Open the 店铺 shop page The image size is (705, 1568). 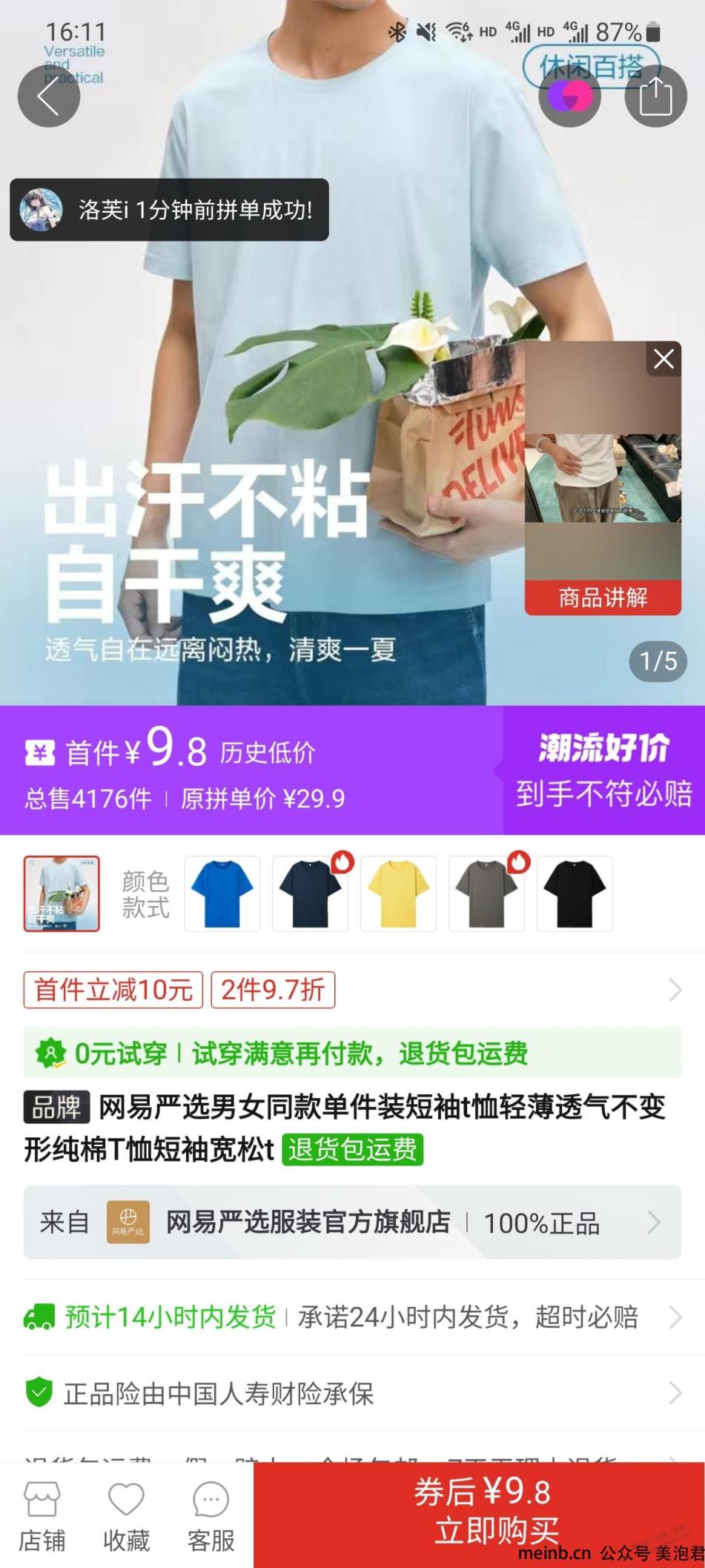(x=42, y=1517)
